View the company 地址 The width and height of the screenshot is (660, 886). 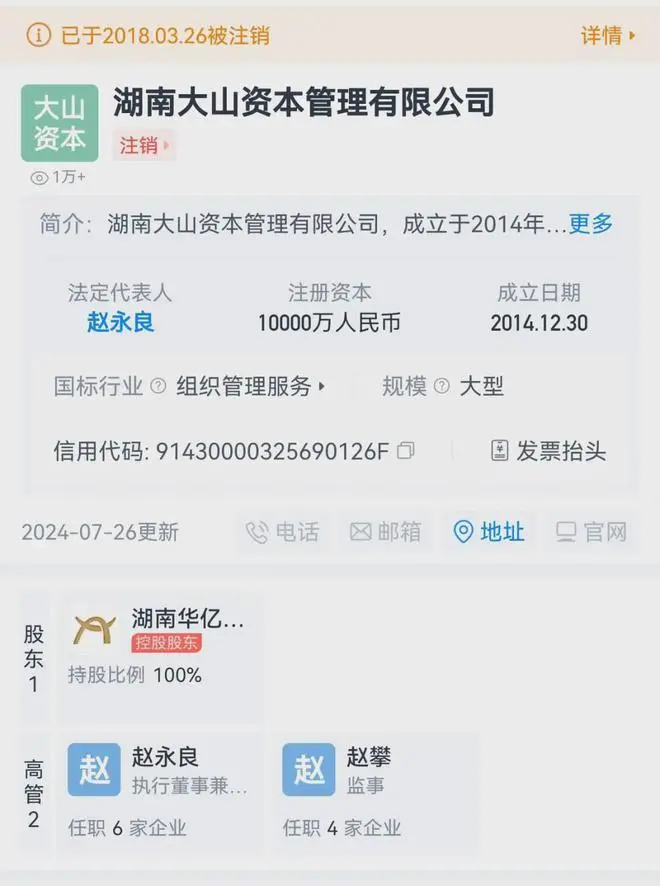coord(488,532)
